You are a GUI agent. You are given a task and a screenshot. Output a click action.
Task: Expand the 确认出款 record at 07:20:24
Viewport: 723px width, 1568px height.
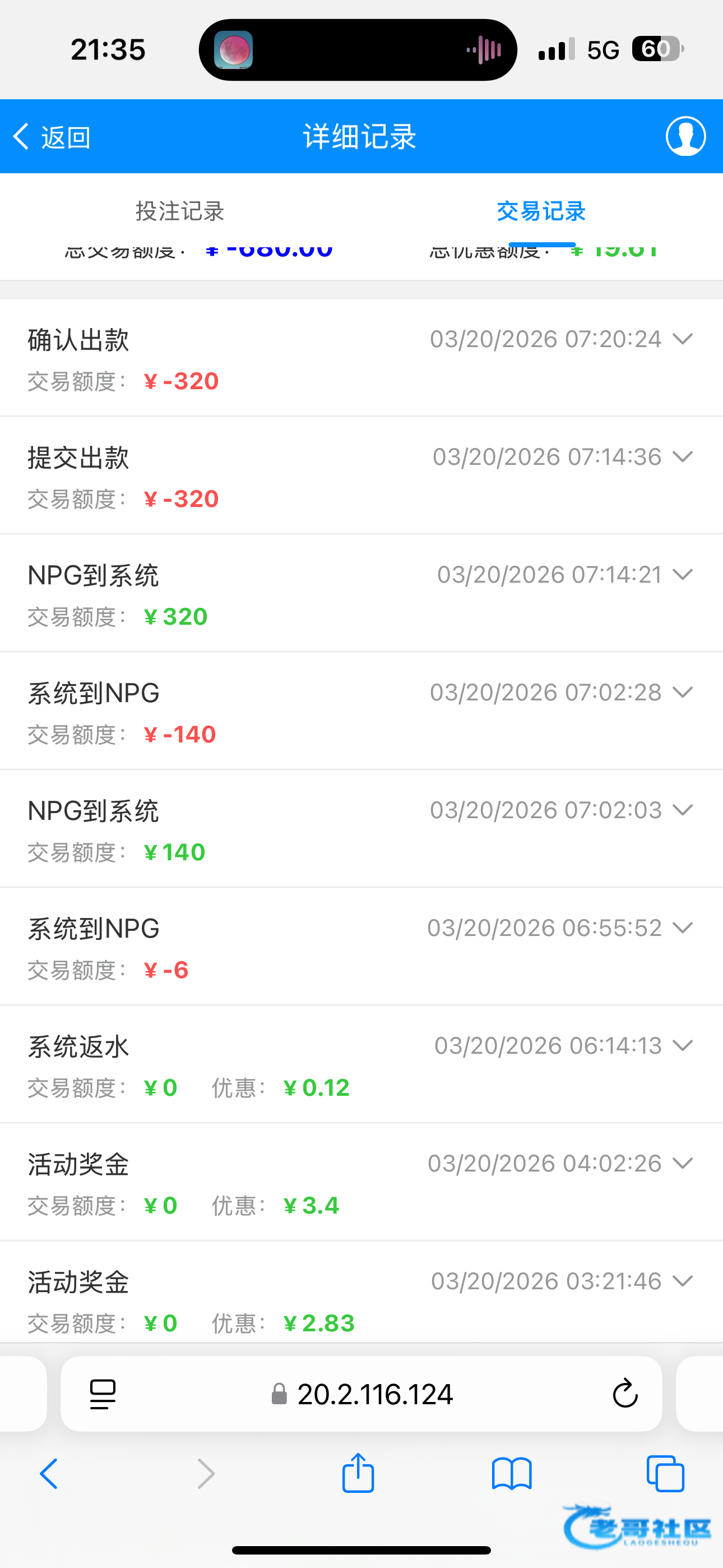tap(683, 339)
